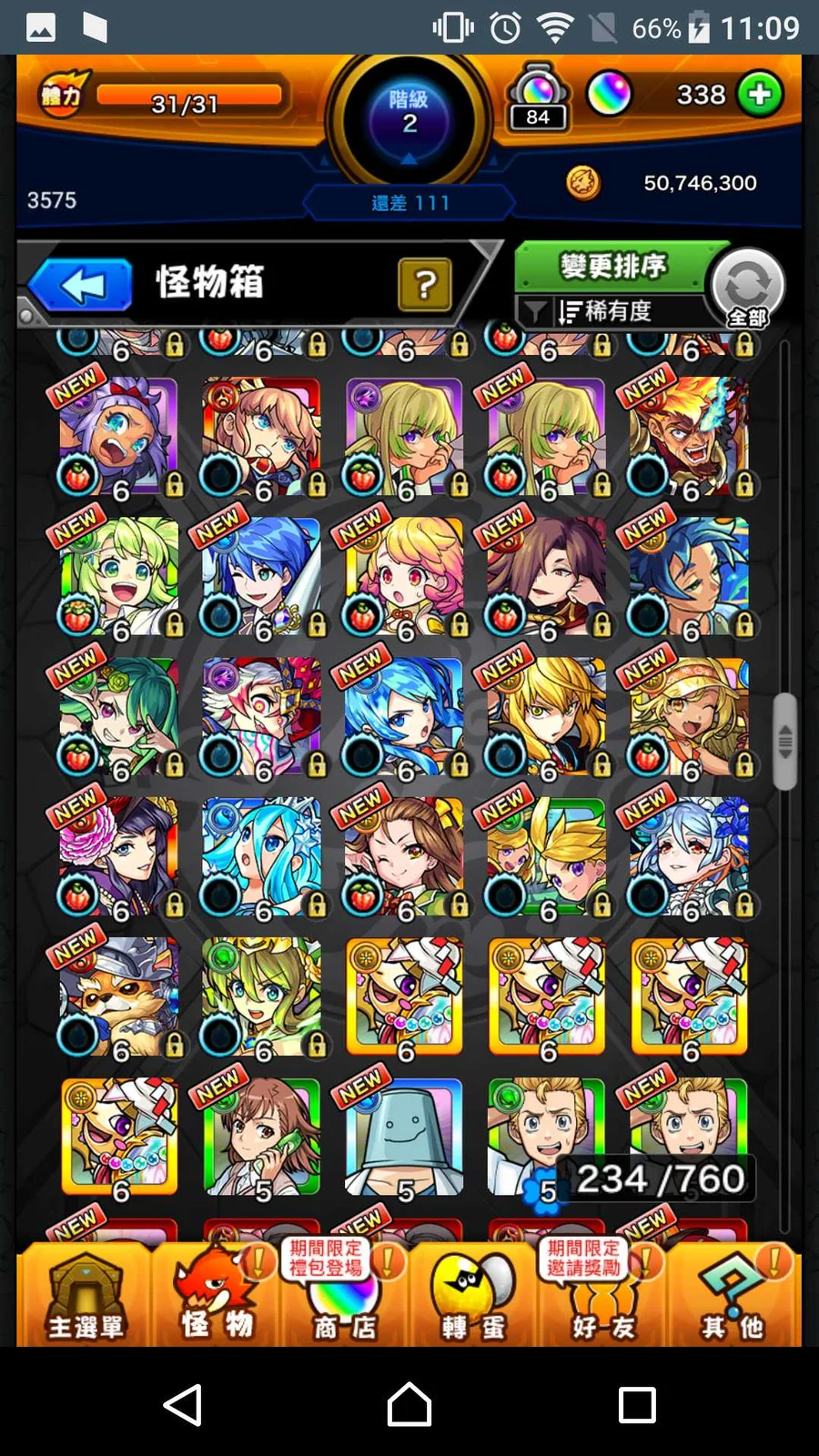
Task: Tap the system back button
Action: click(x=183, y=1404)
